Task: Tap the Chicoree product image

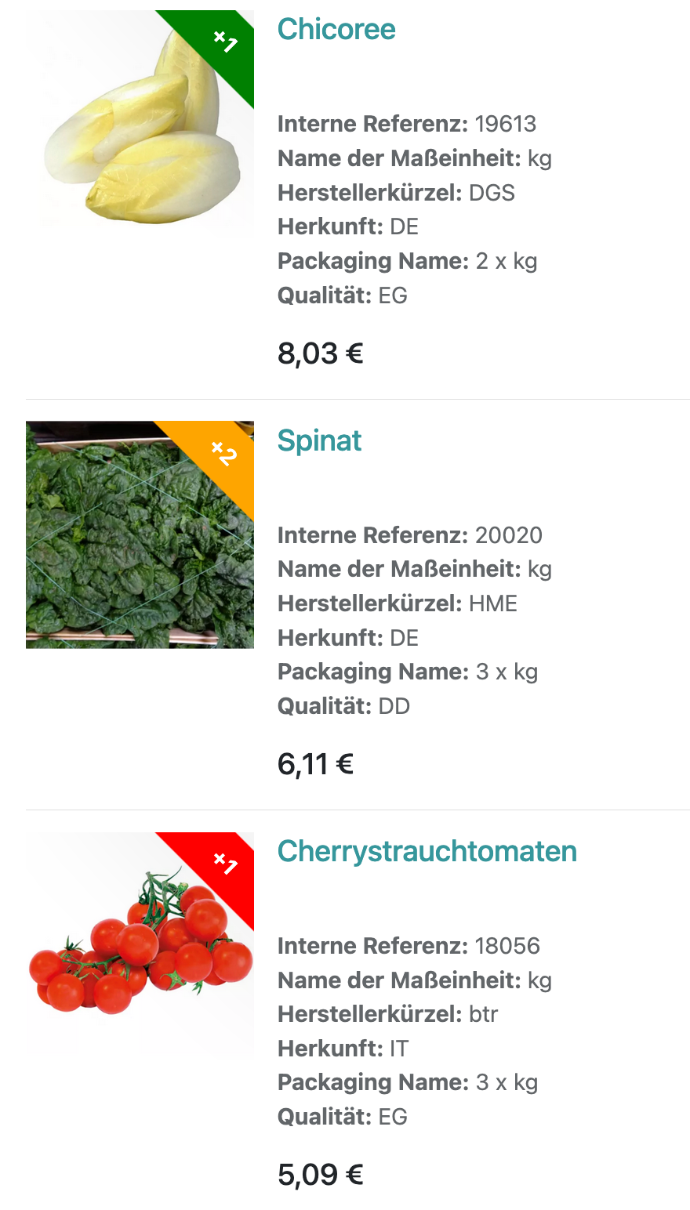Action: [x=139, y=123]
